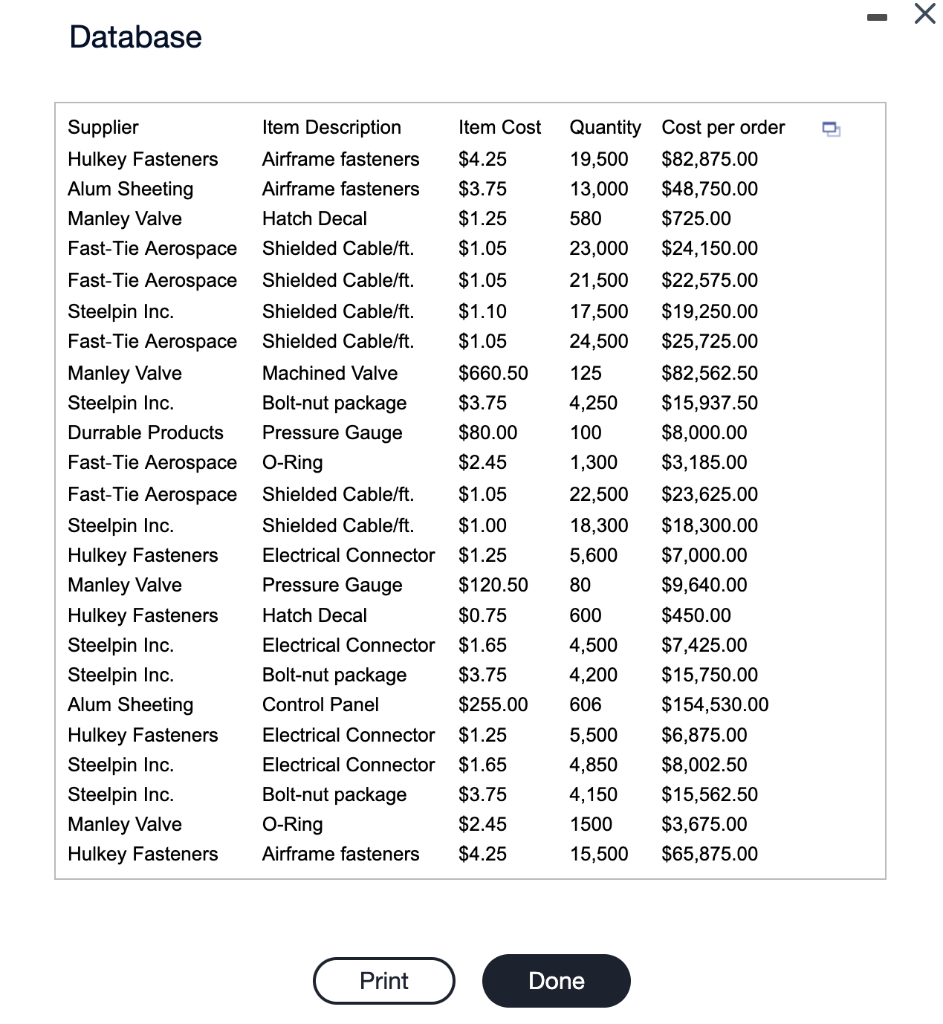The width and height of the screenshot is (943, 1024).
Task: Select the Item Cost column header
Action: click(499, 127)
